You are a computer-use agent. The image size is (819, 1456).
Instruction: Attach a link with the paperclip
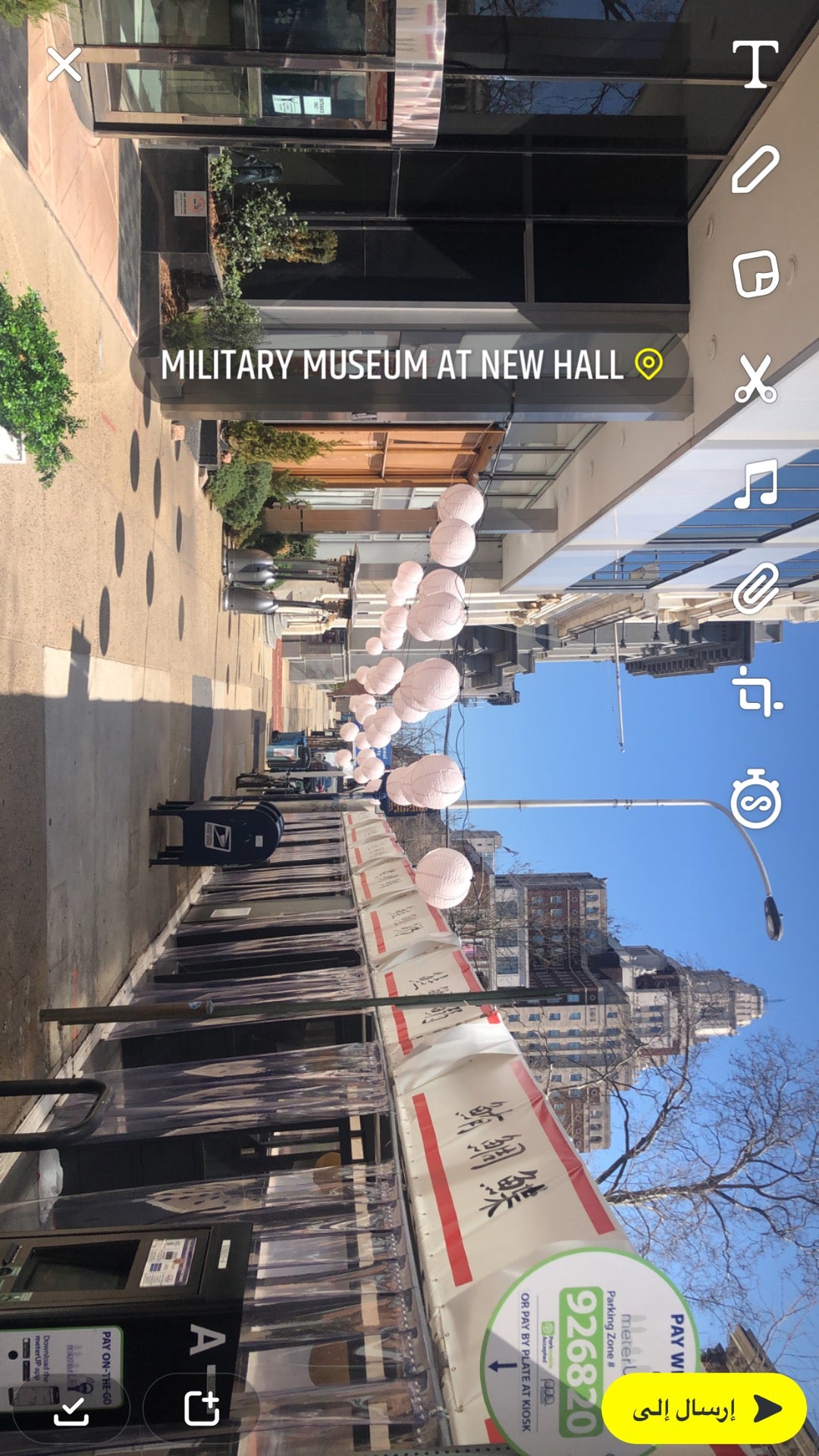756,588
